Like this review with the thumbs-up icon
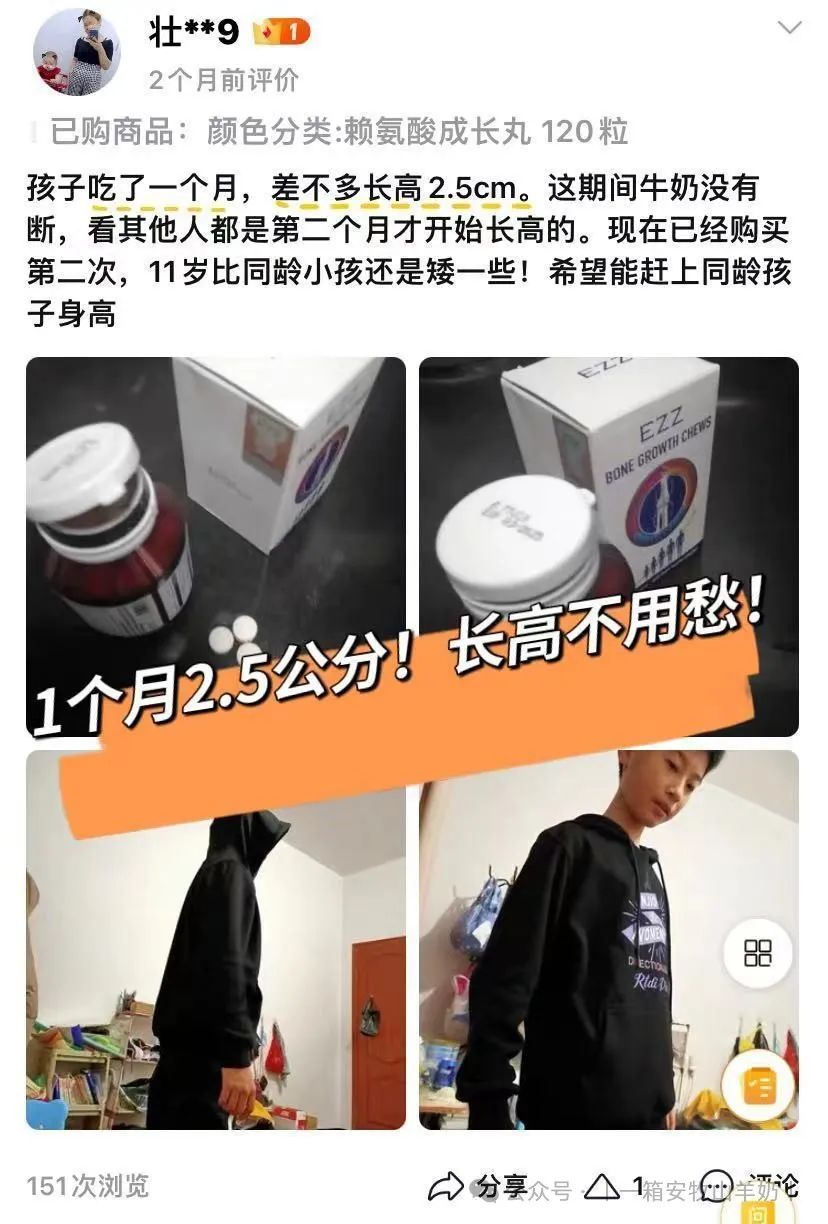The height and width of the screenshot is (1224, 828). click(603, 1187)
